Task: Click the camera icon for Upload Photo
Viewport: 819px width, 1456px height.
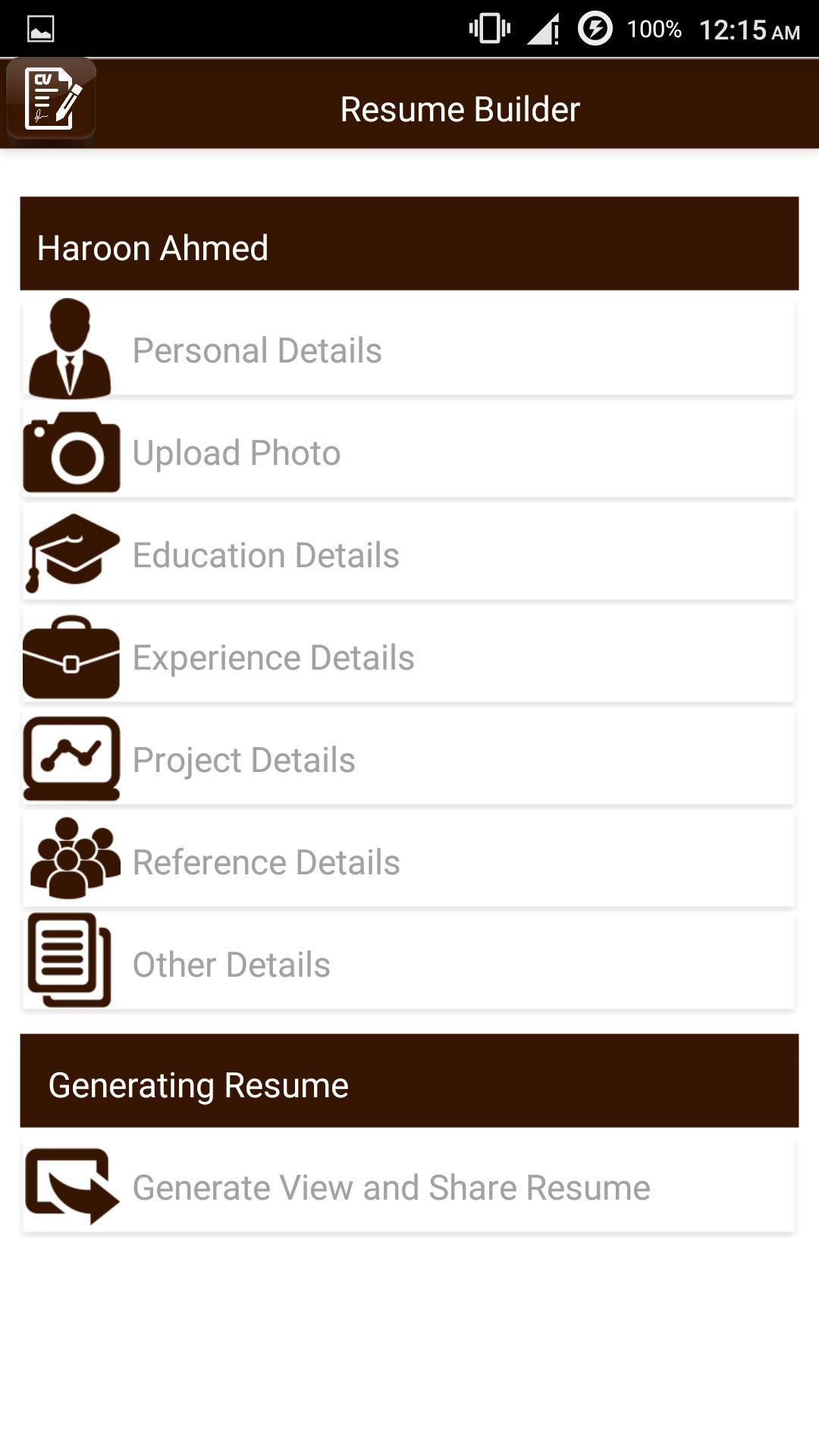Action: [72, 451]
